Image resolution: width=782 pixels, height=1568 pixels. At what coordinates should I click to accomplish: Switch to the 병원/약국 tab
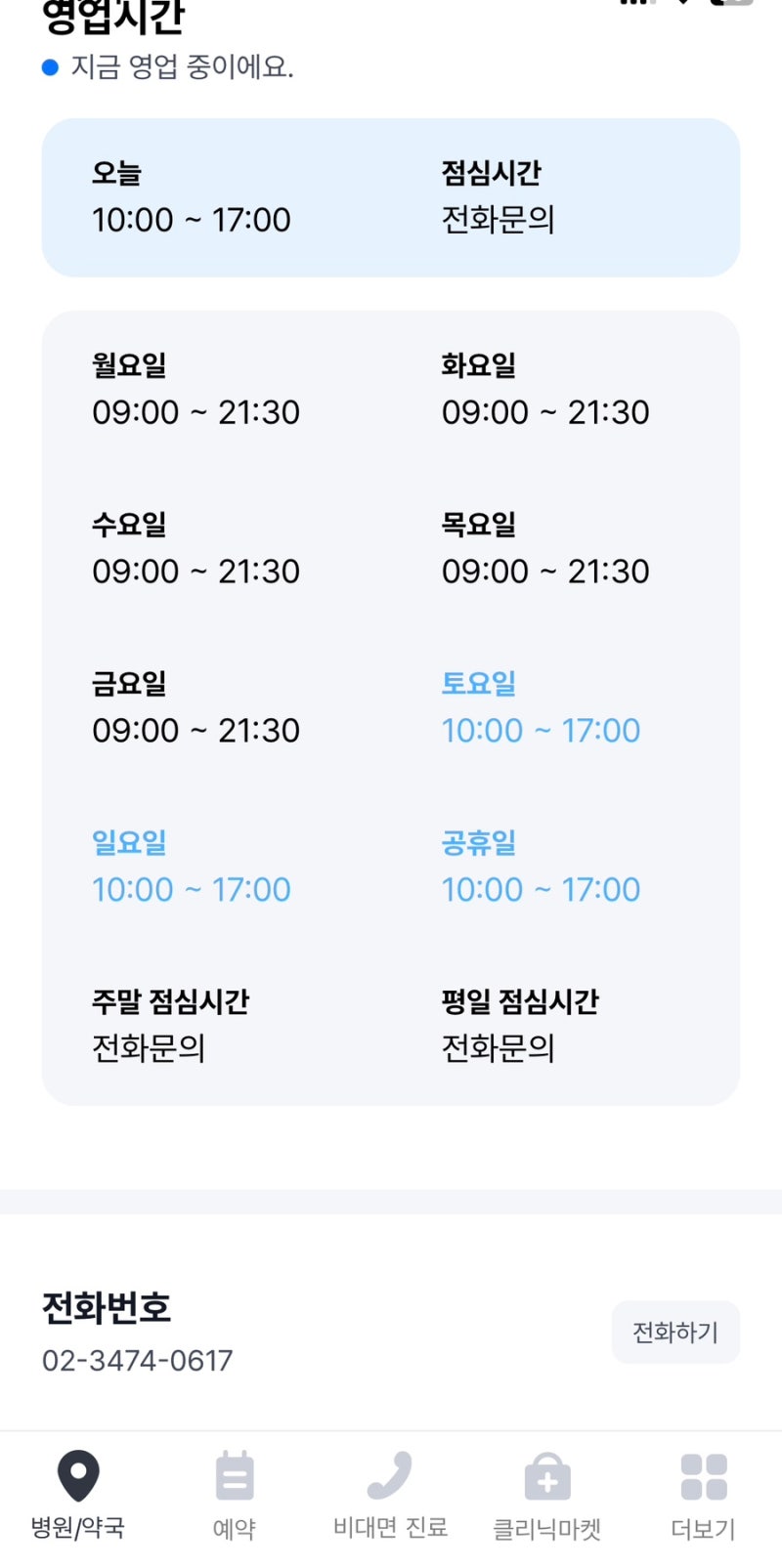[x=78, y=1496]
